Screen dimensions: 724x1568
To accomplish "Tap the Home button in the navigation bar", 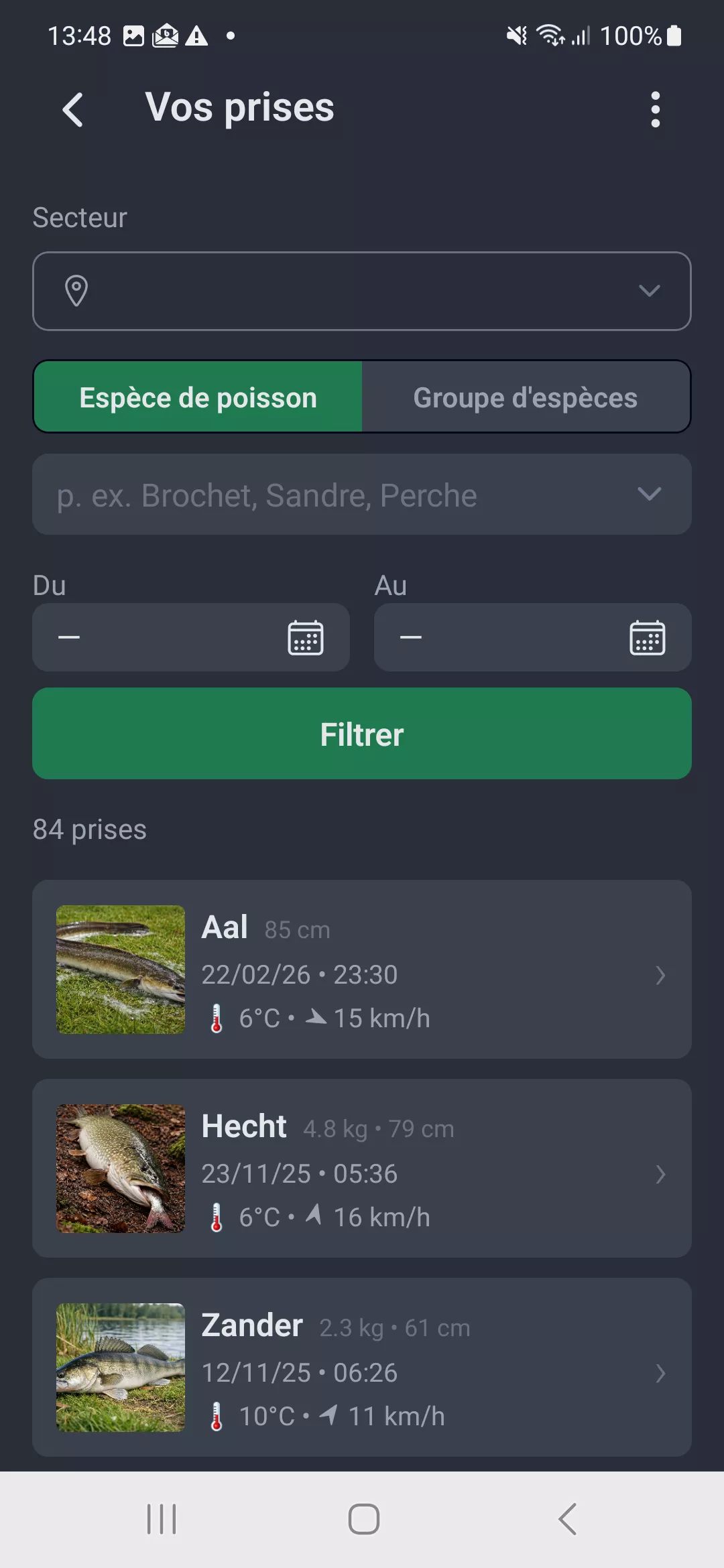I will coord(361,1519).
